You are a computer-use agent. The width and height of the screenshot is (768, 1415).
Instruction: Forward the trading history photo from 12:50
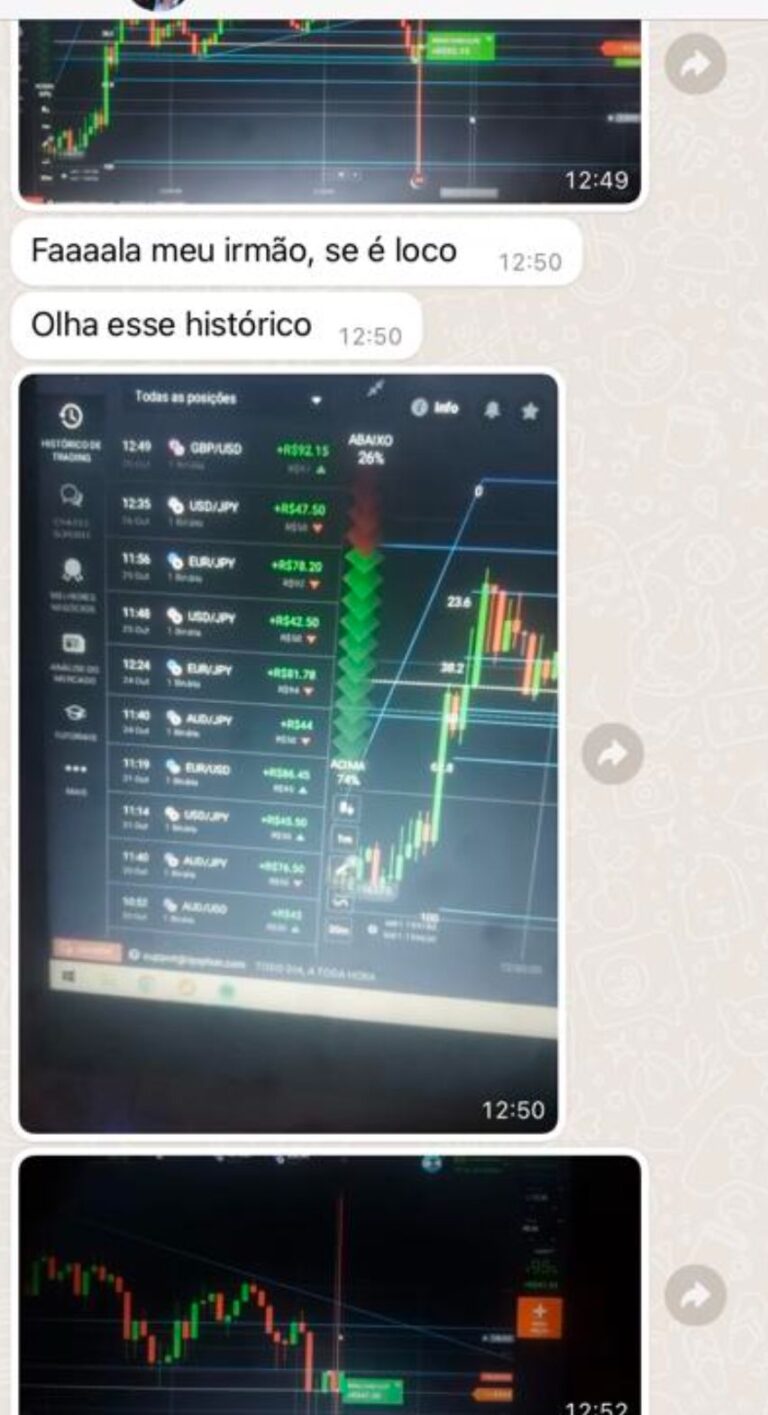[x=612, y=753]
